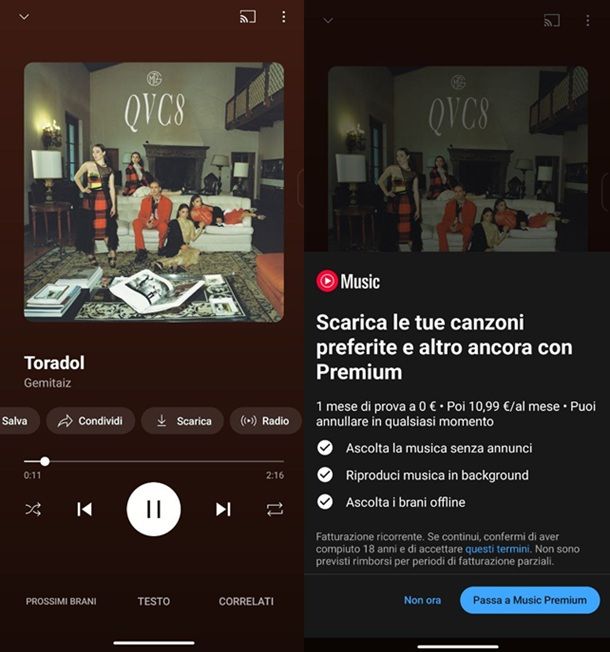The image size is (610, 652).
Task: Dismiss the Premium offer with Non ora
Action: point(422,600)
